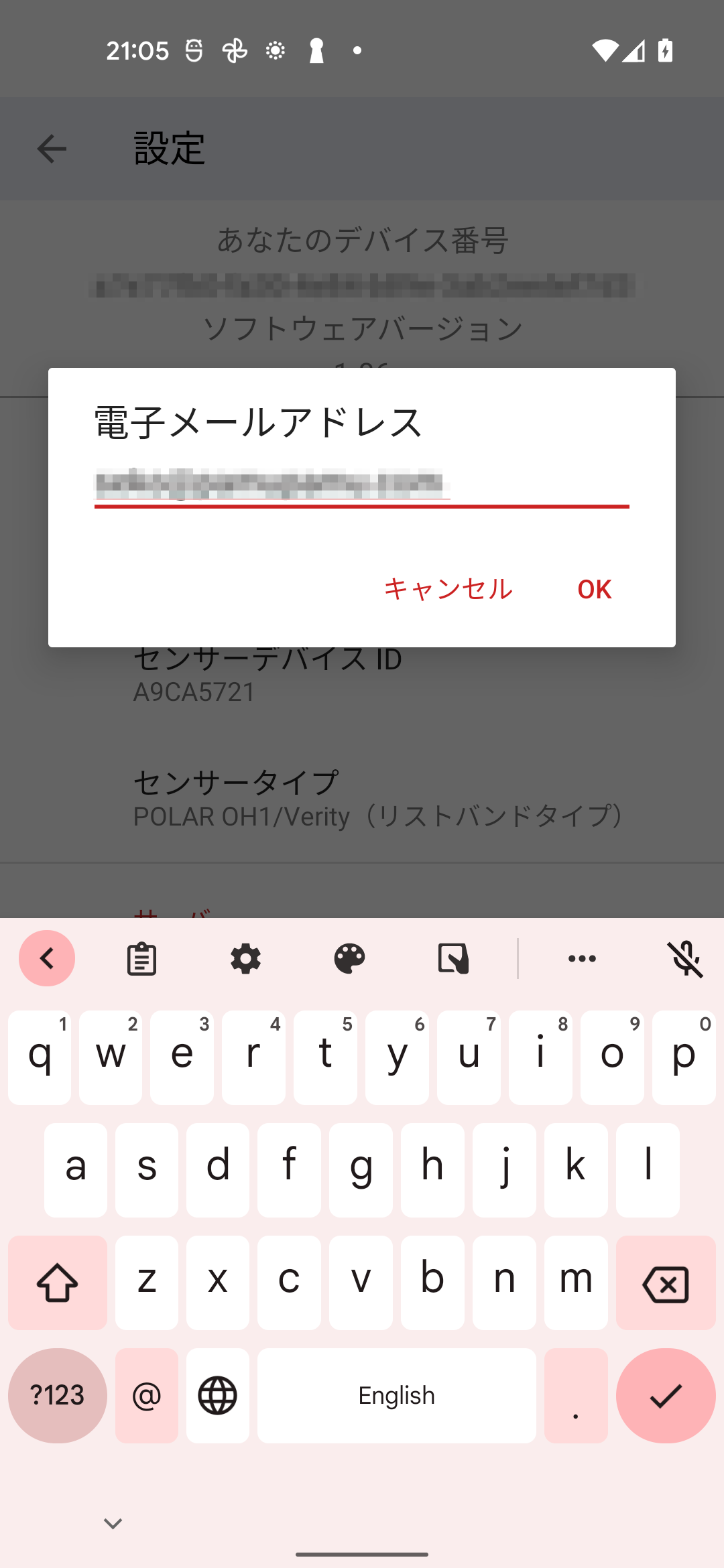Switch keyboard language with the globe key
This screenshot has height=1568, width=724.
click(x=218, y=1396)
